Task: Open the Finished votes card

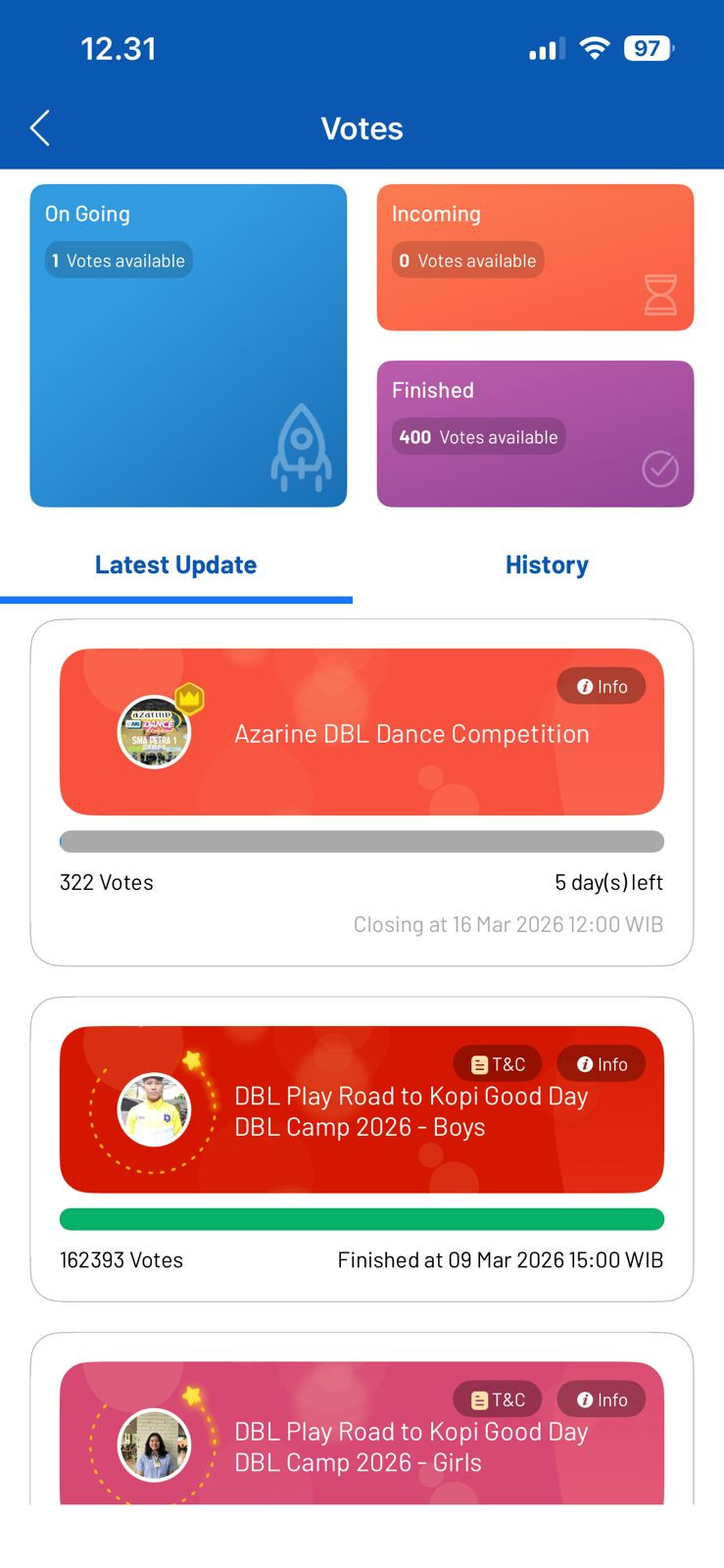Action: [535, 433]
